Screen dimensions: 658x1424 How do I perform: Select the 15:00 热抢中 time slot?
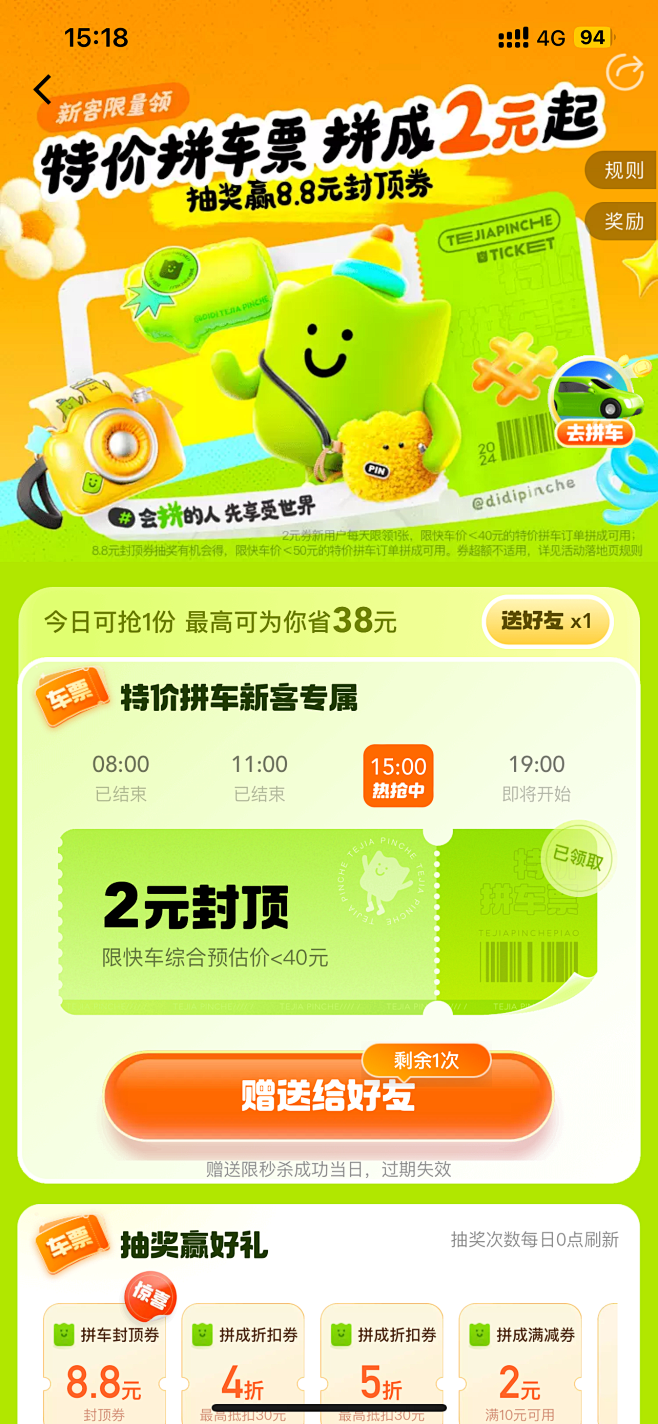398,777
